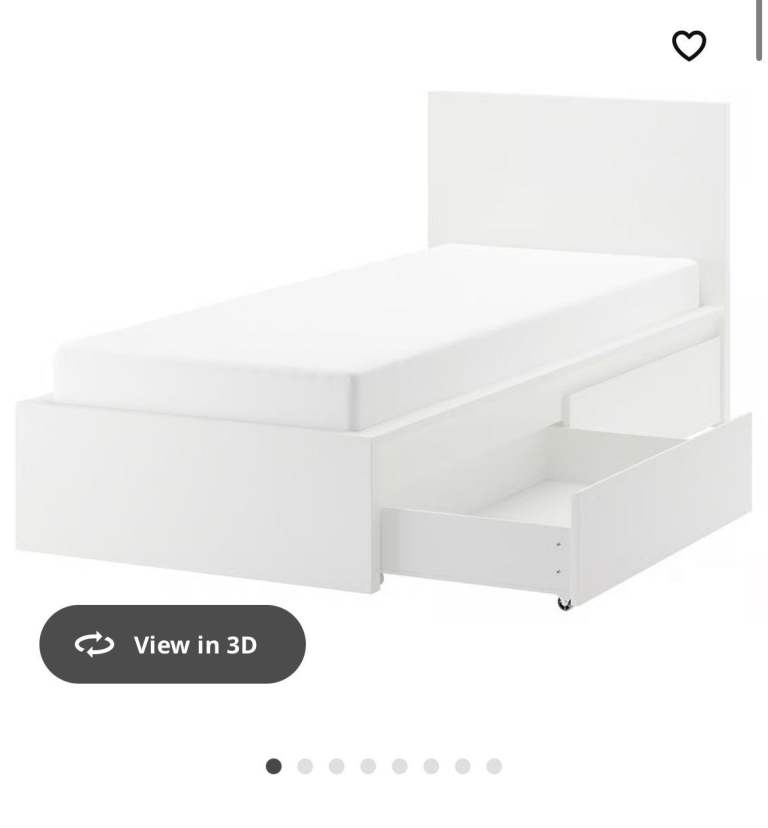This screenshot has height=828, width=768.
Task: Save this bed to favorites with the heart
Action: coord(688,45)
